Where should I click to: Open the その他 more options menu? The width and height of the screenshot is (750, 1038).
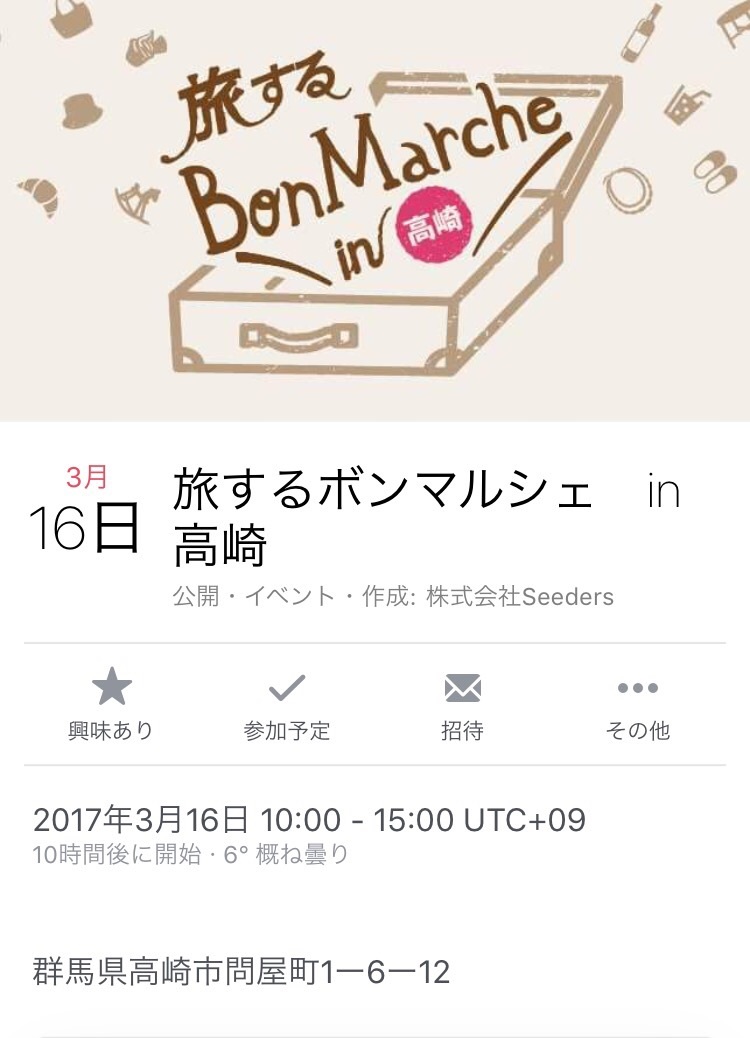click(637, 704)
